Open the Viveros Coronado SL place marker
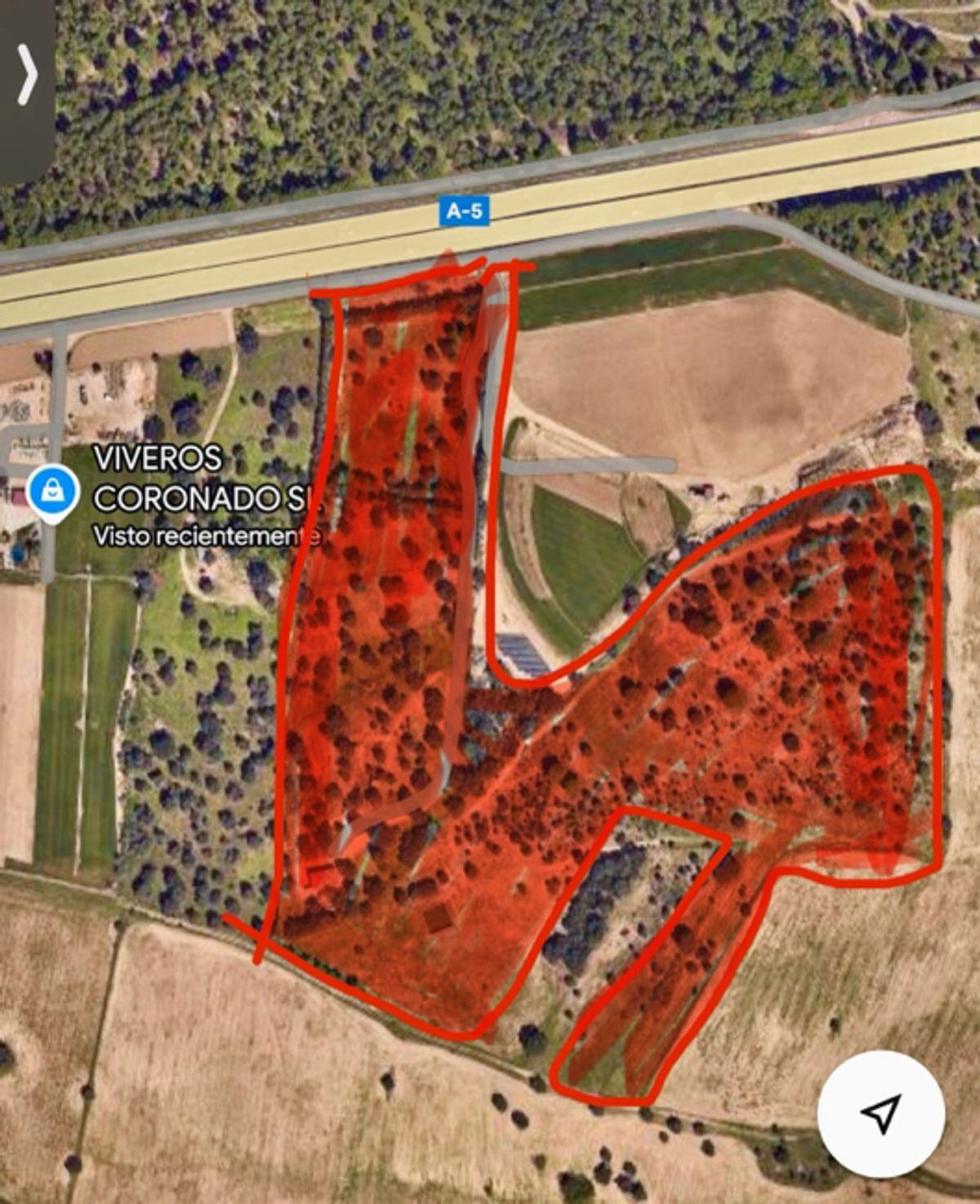This screenshot has height=1204, width=980. 53,492
